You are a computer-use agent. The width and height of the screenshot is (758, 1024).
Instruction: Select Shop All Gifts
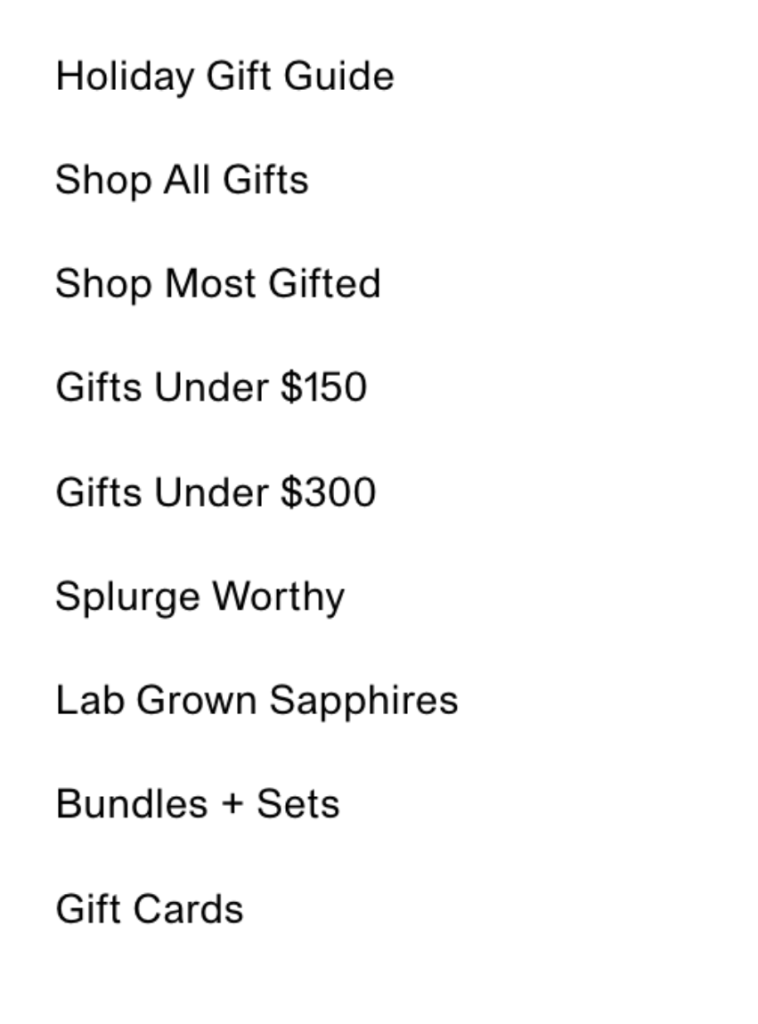pos(181,181)
